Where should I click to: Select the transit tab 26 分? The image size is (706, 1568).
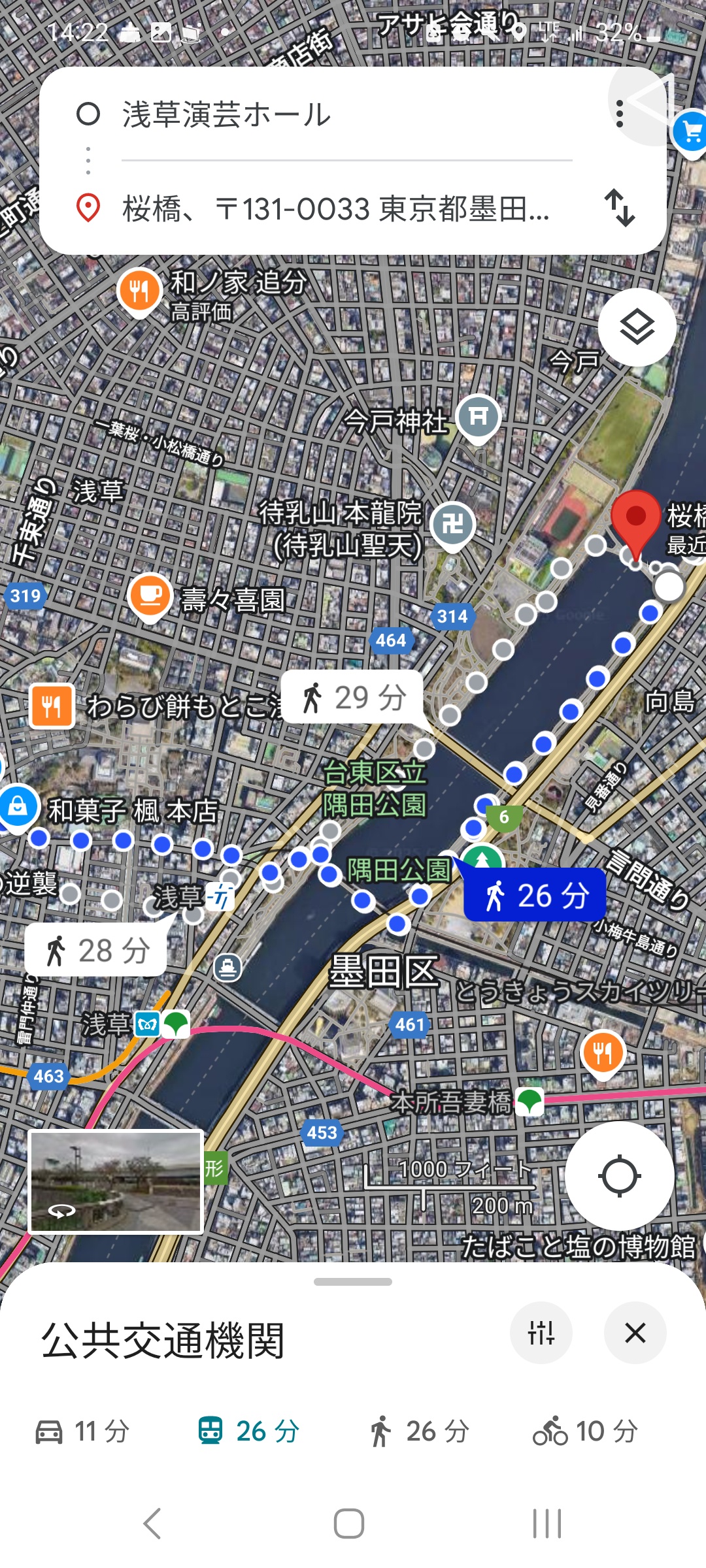[x=249, y=1431]
